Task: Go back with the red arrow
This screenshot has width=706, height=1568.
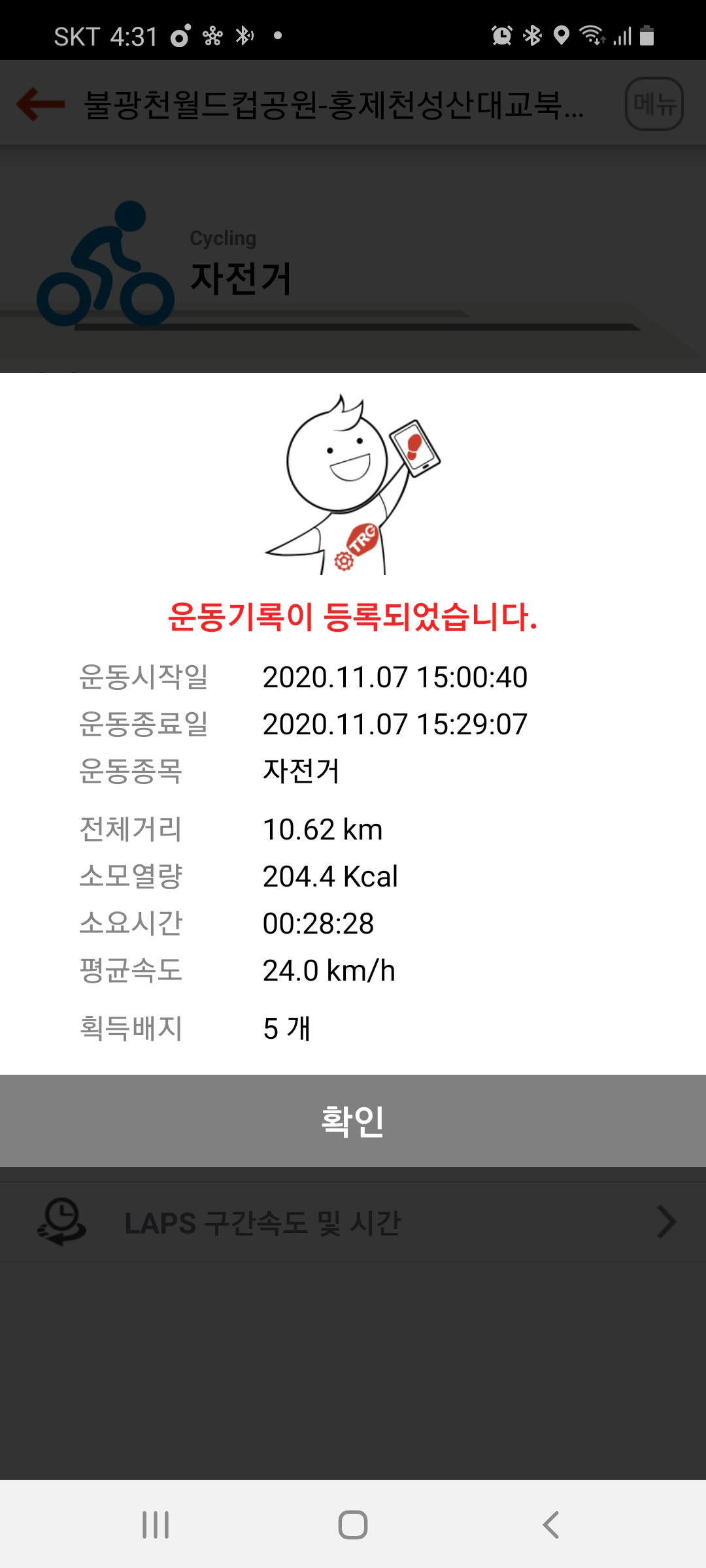Action: tap(41, 104)
